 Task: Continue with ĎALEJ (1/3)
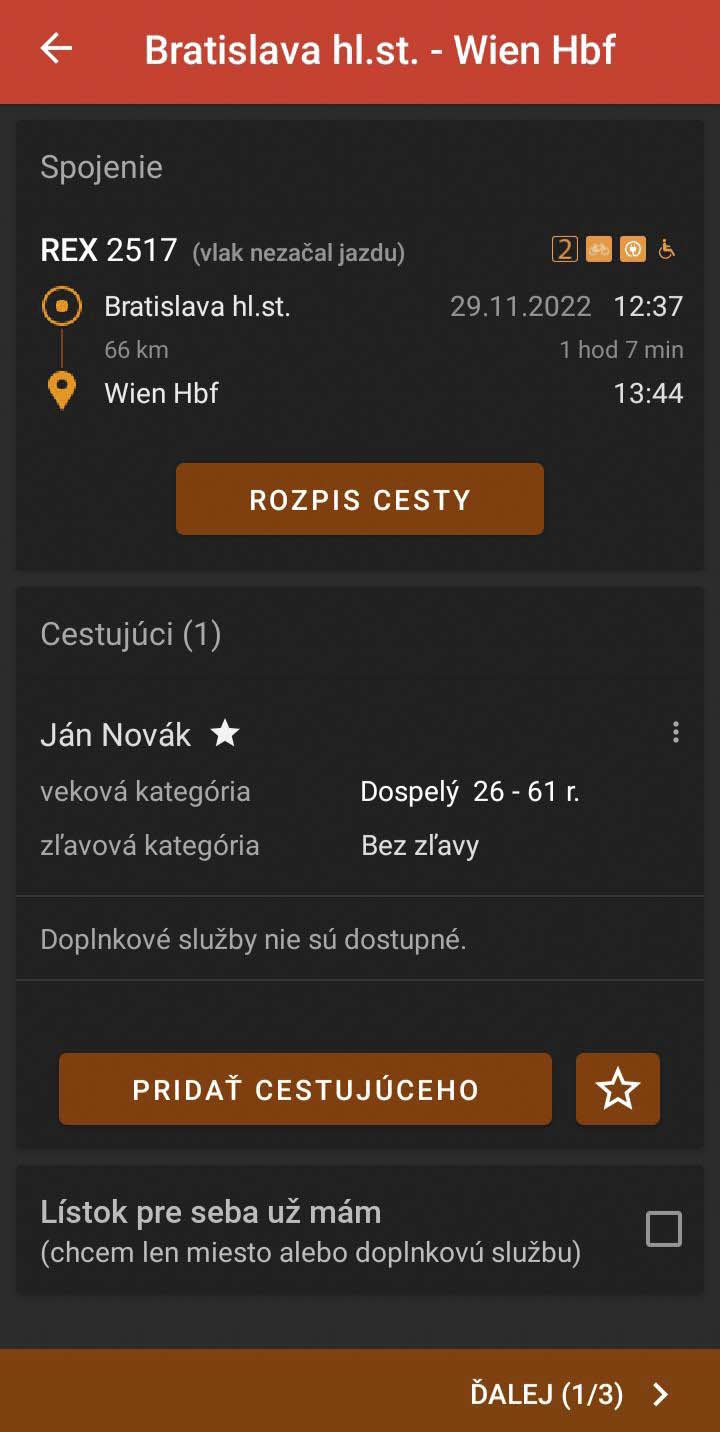[570, 1394]
